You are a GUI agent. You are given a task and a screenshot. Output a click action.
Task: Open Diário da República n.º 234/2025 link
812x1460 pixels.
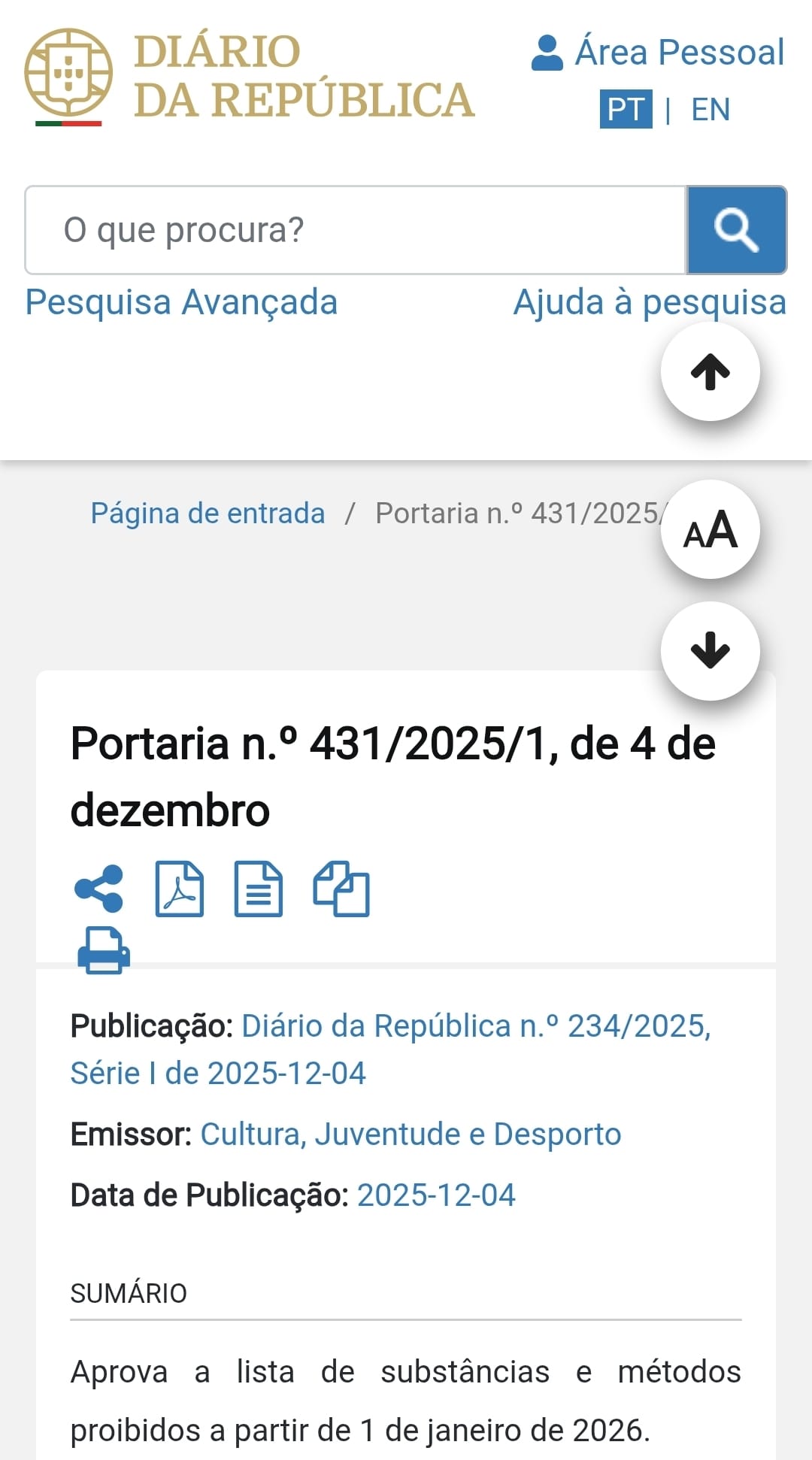(475, 1026)
